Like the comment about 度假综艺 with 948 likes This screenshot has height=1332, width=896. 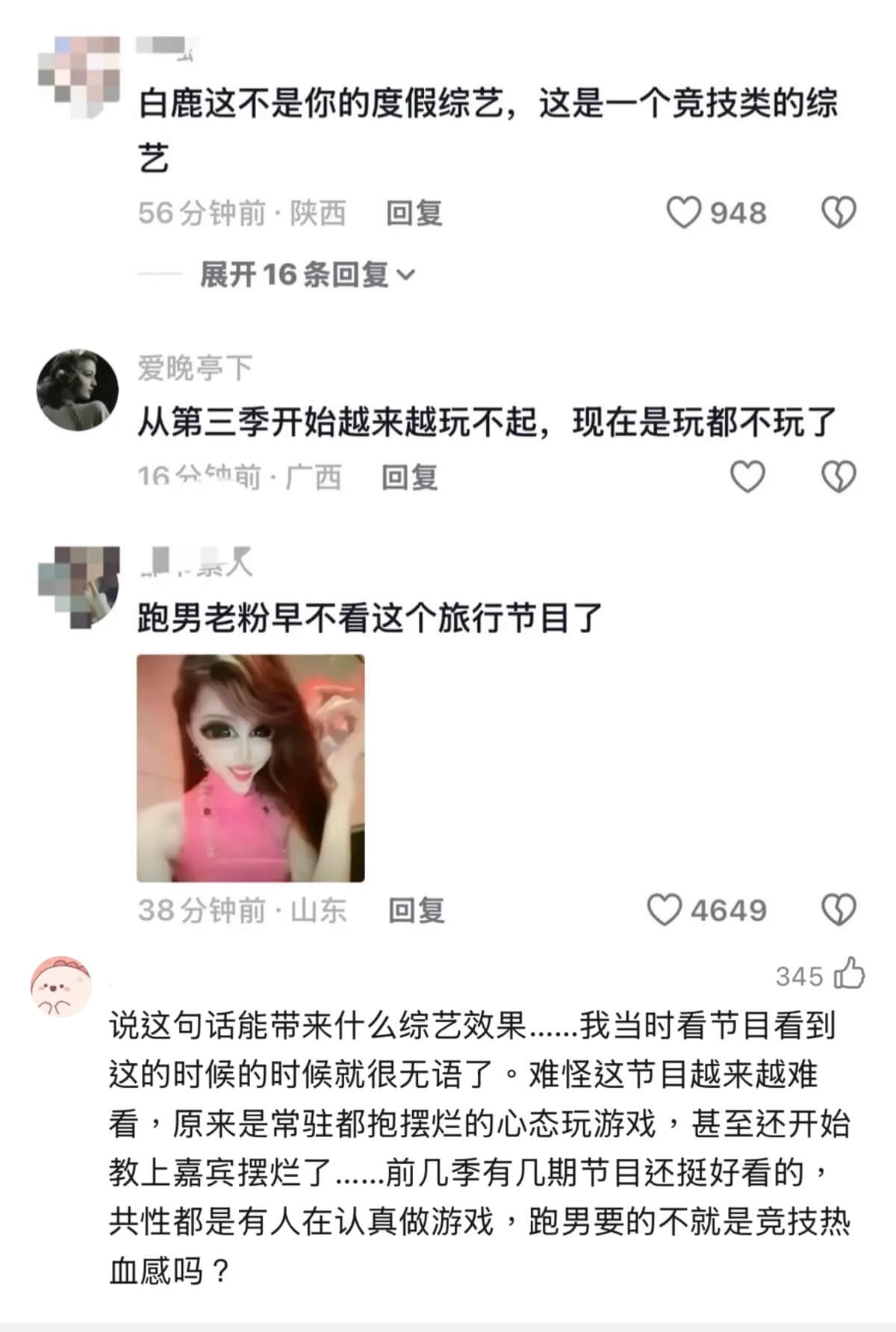coord(683,213)
